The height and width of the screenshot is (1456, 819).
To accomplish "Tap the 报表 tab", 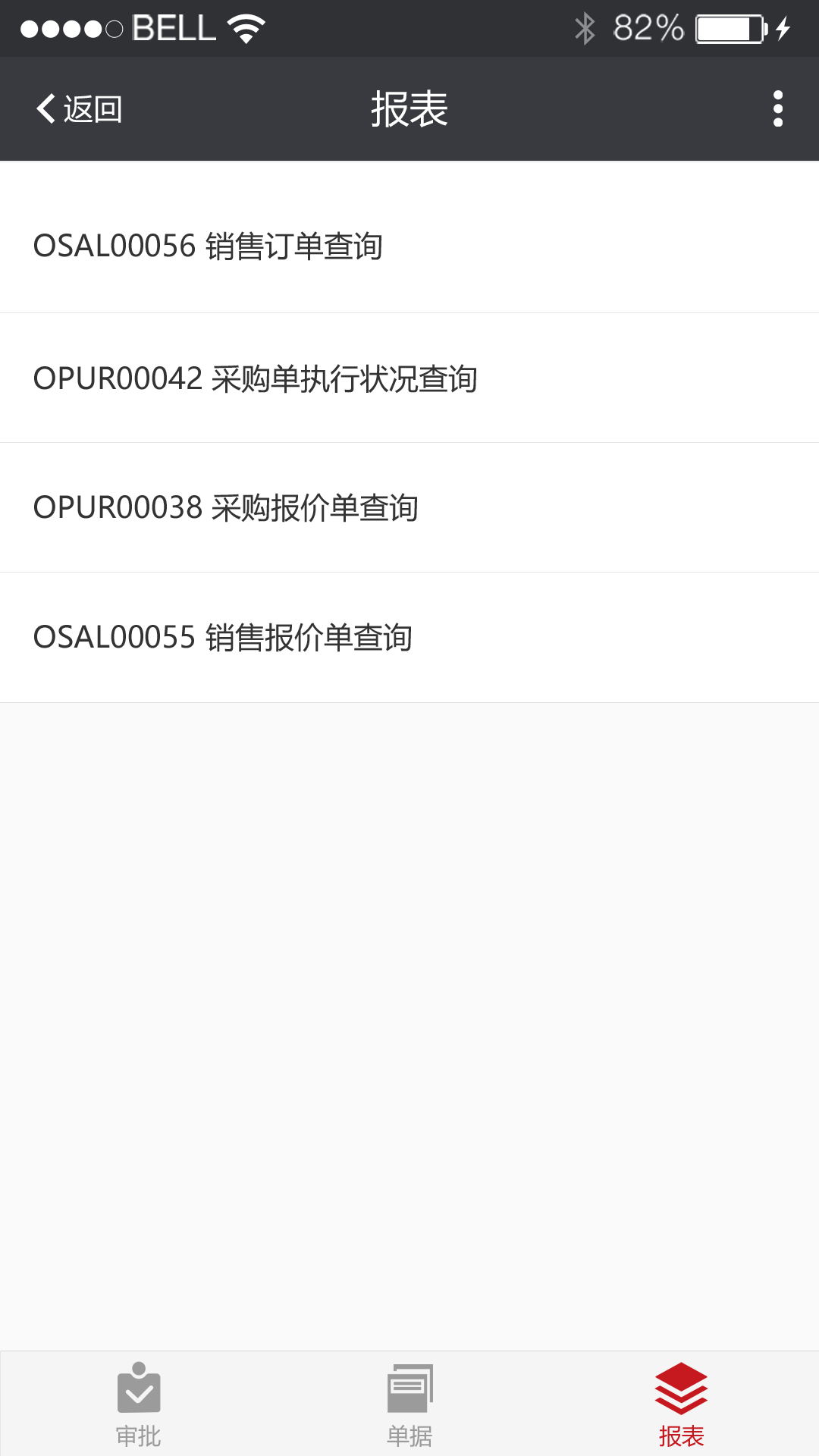I will (x=681, y=1405).
